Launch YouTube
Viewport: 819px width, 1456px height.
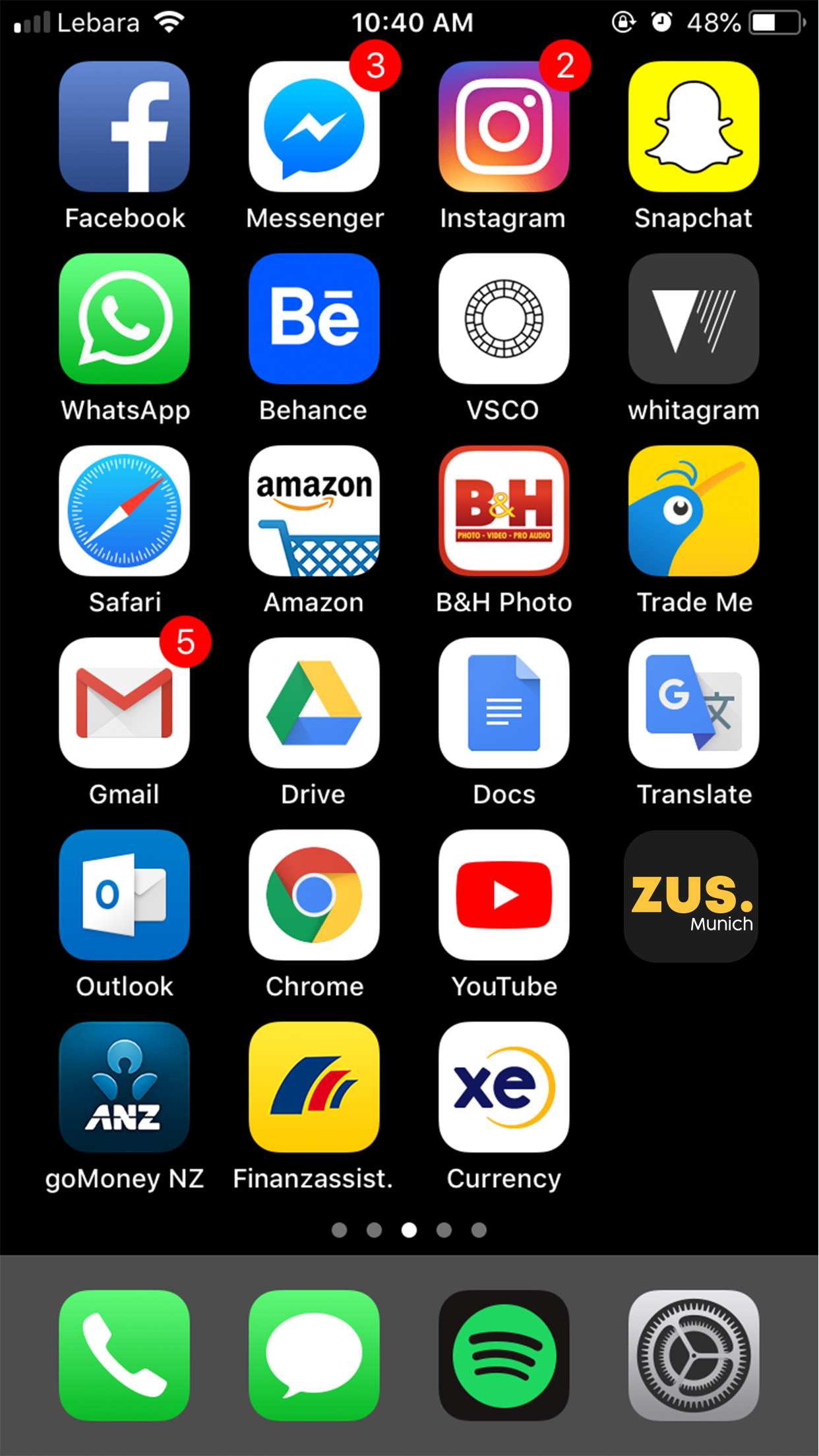[x=504, y=895]
